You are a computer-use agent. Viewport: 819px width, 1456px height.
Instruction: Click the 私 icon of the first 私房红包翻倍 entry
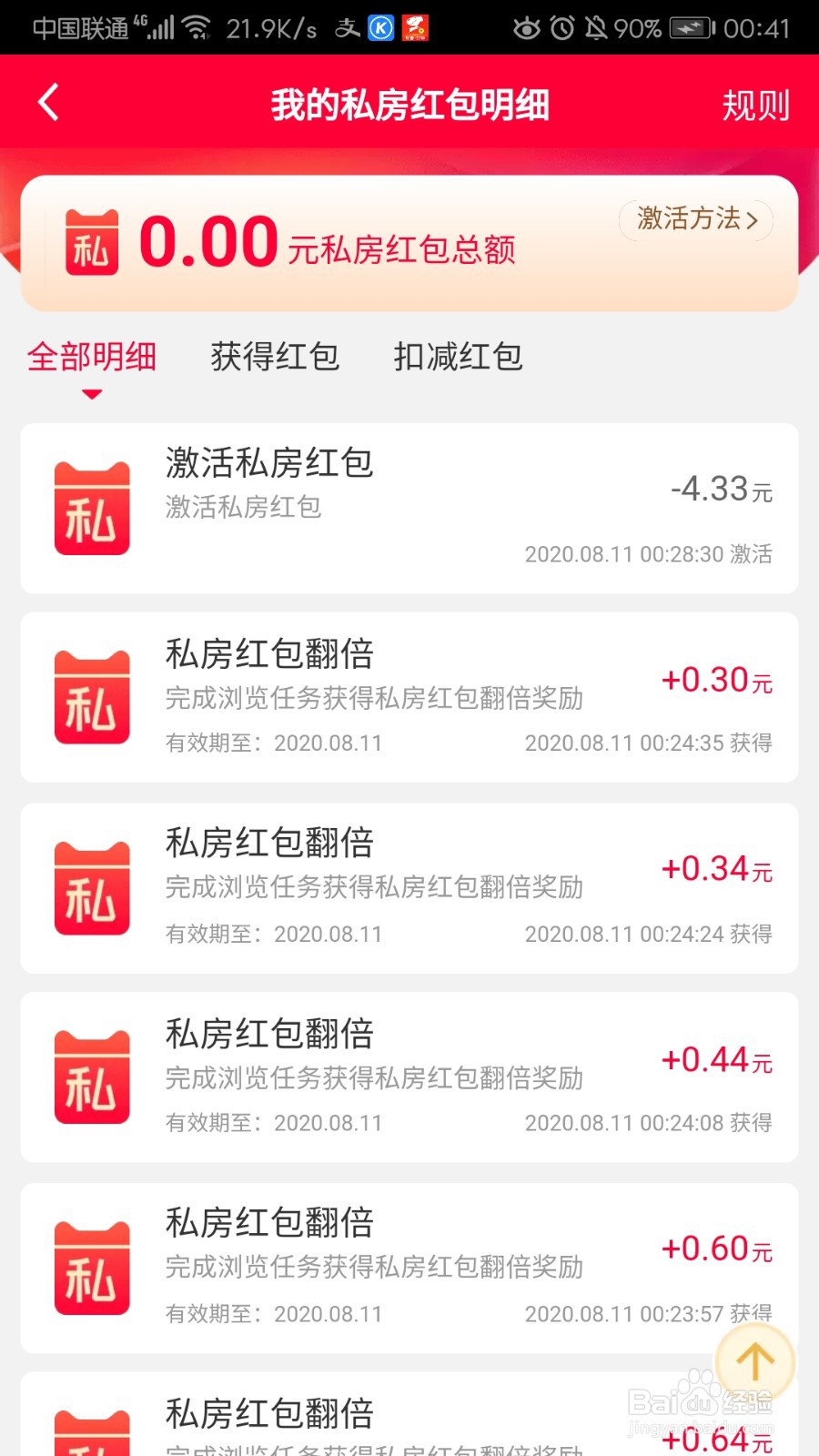coord(91,696)
